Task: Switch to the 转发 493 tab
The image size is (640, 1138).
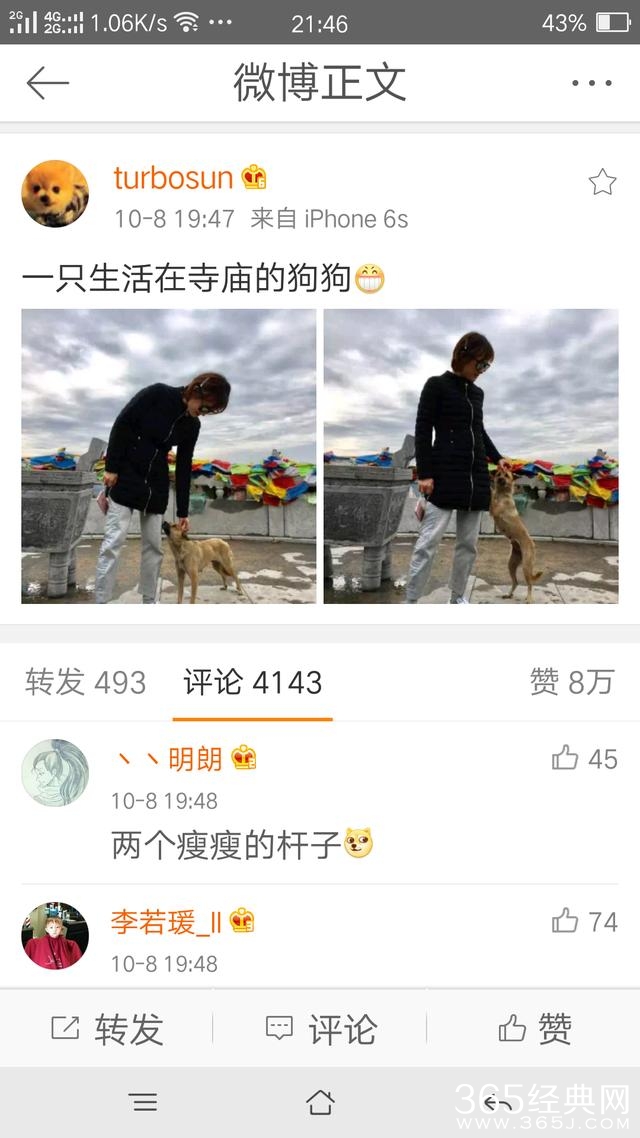Action: 86,683
